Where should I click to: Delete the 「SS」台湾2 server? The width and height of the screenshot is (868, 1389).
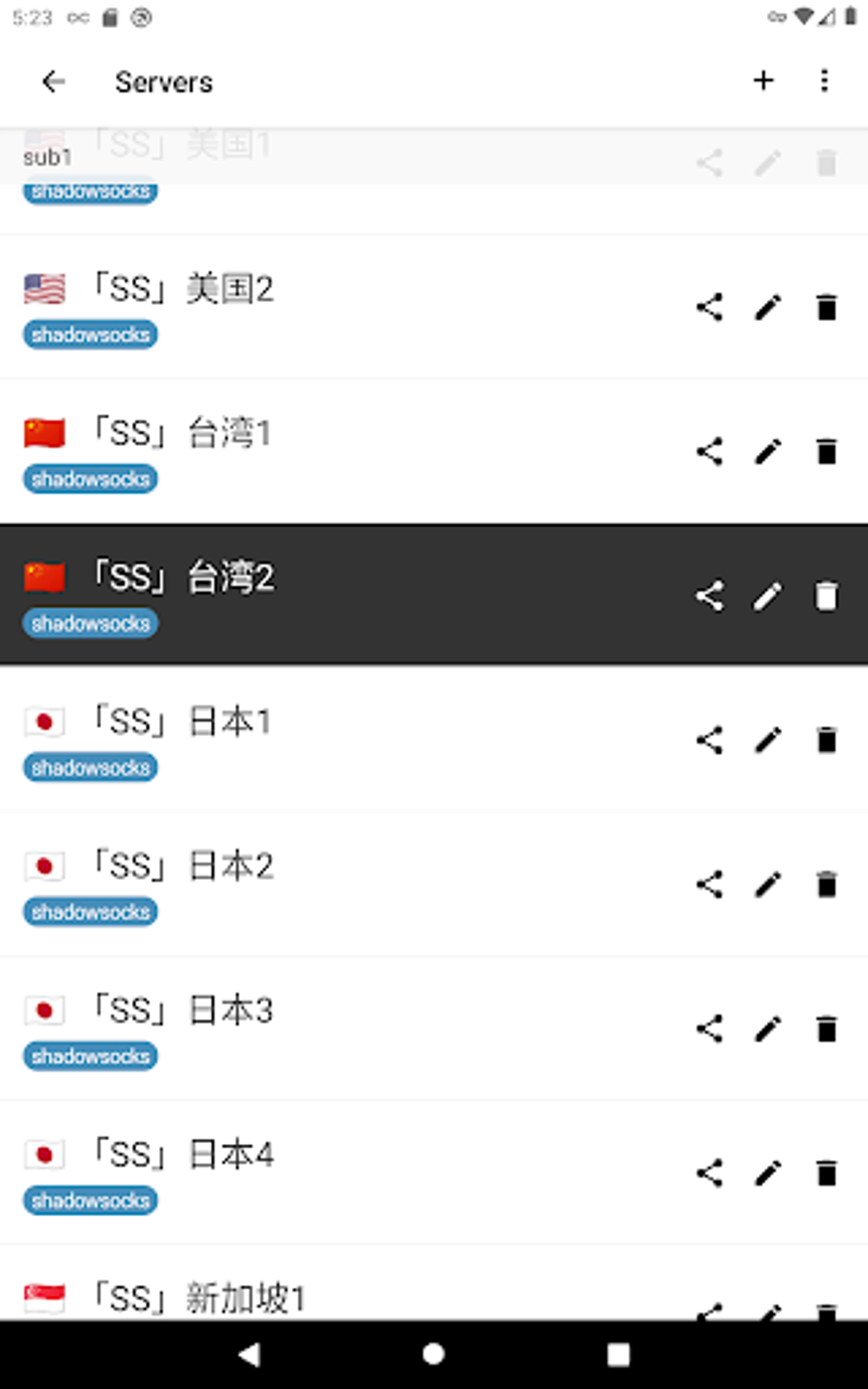tap(826, 596)
